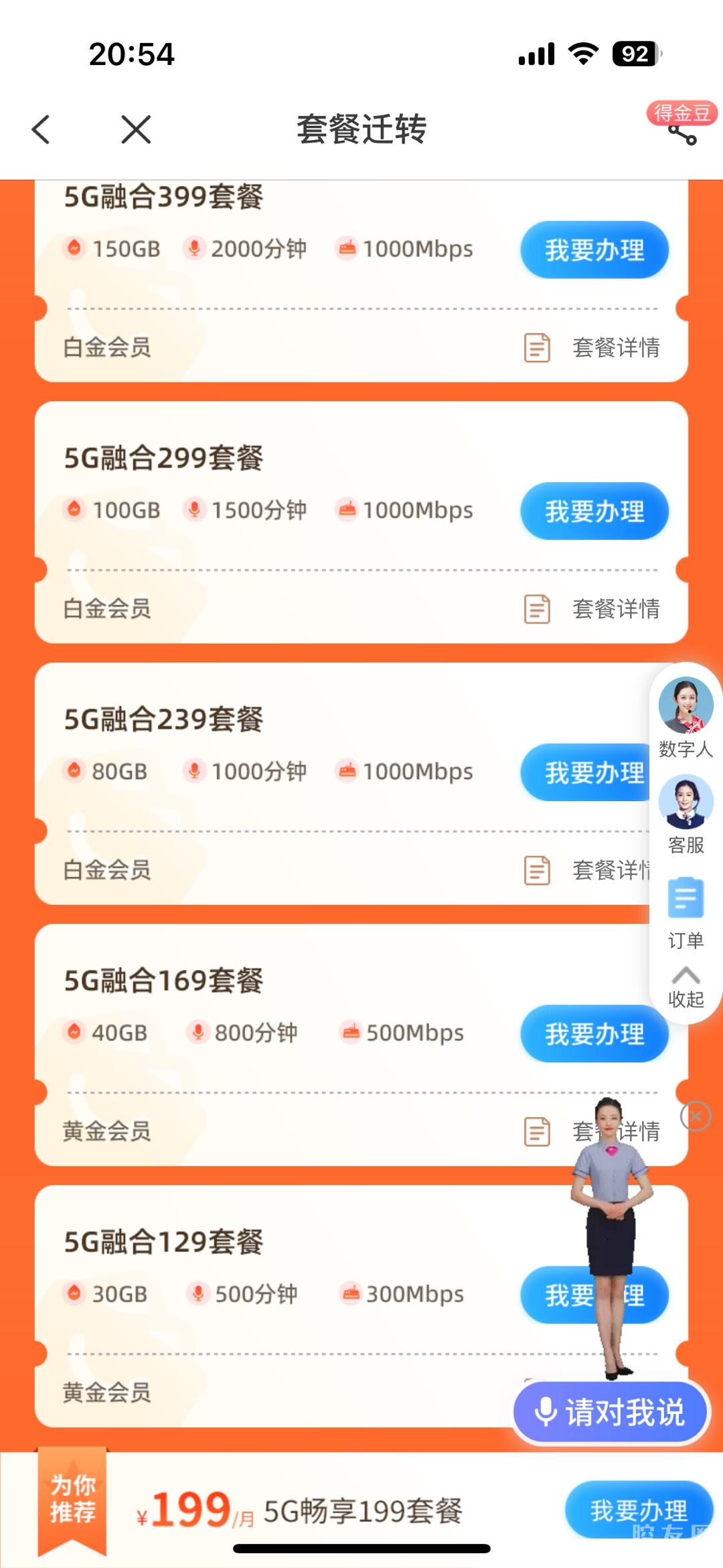Viewport: 723px width, 1568px height.
Task: Collapse the floating side menu with 收起
Action: click(x=686, y=986)
